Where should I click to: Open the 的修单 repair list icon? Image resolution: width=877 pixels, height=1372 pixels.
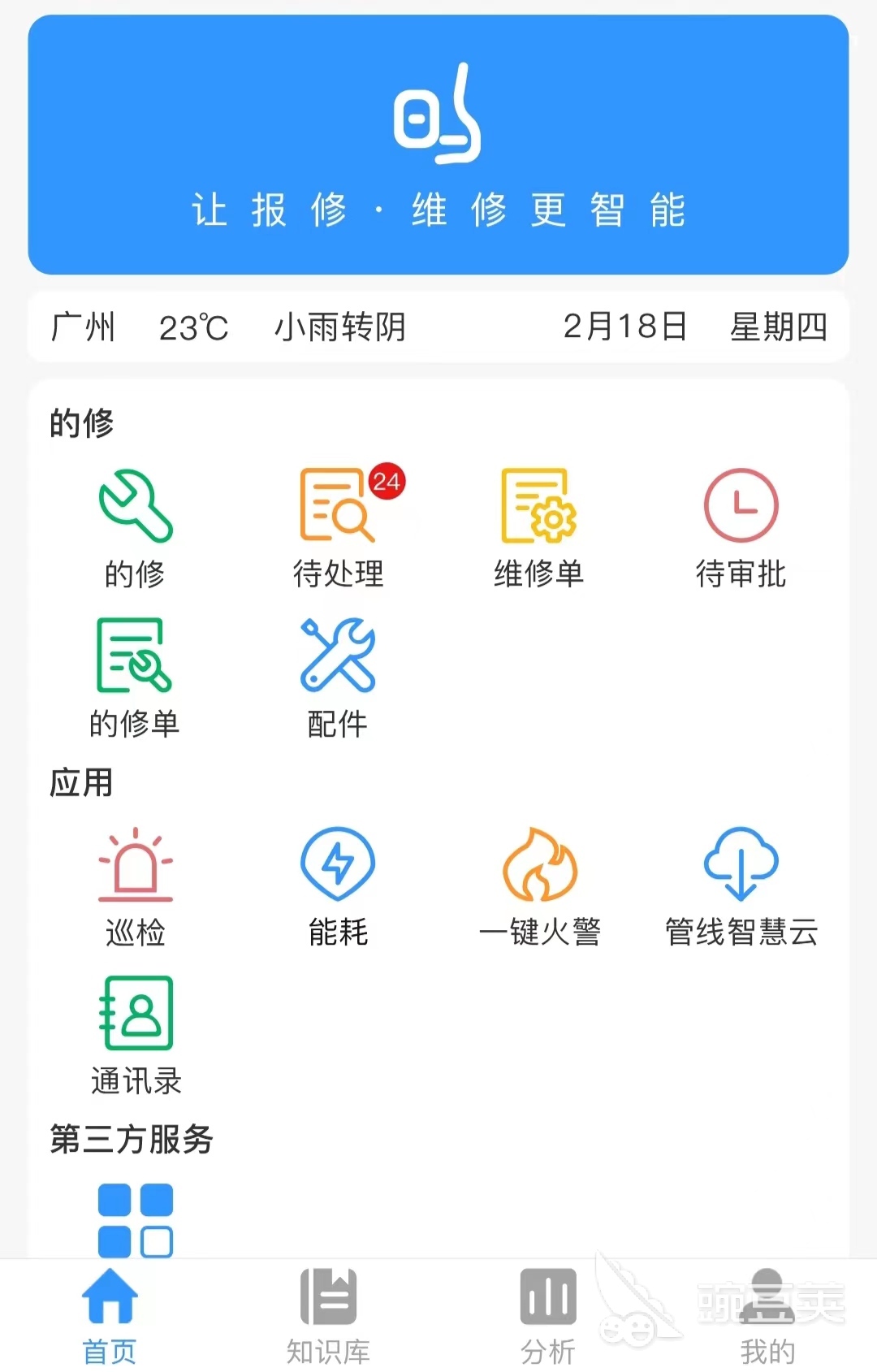(x=136, y=658)
